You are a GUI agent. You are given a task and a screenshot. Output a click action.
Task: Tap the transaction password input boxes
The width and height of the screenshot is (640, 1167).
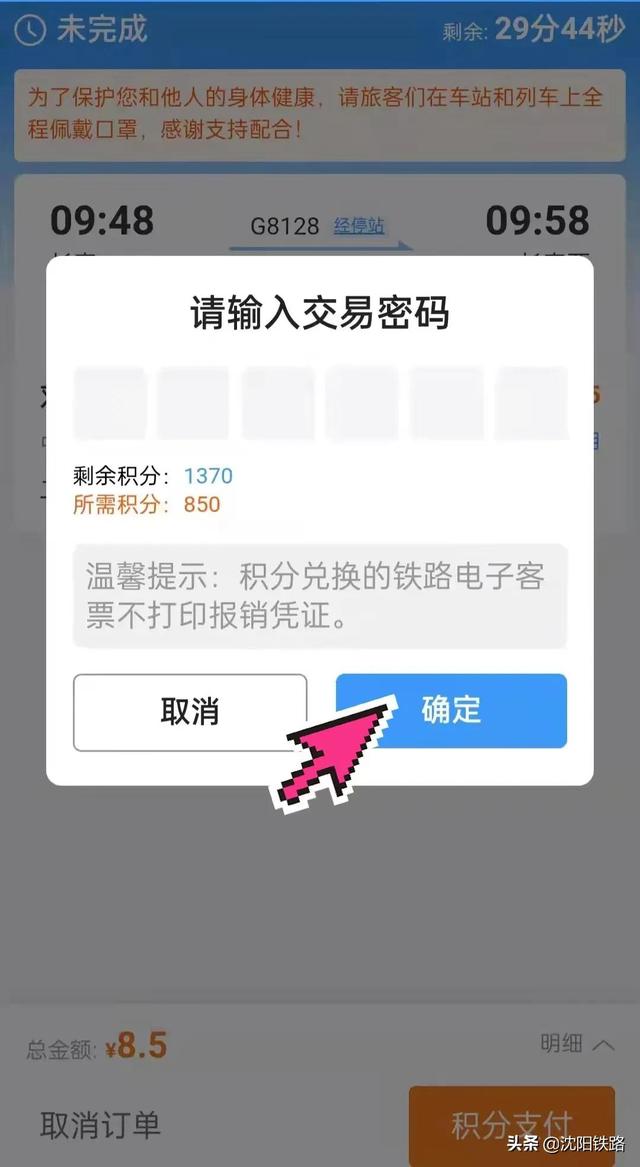pyautogui.click(x=320, y=402)
